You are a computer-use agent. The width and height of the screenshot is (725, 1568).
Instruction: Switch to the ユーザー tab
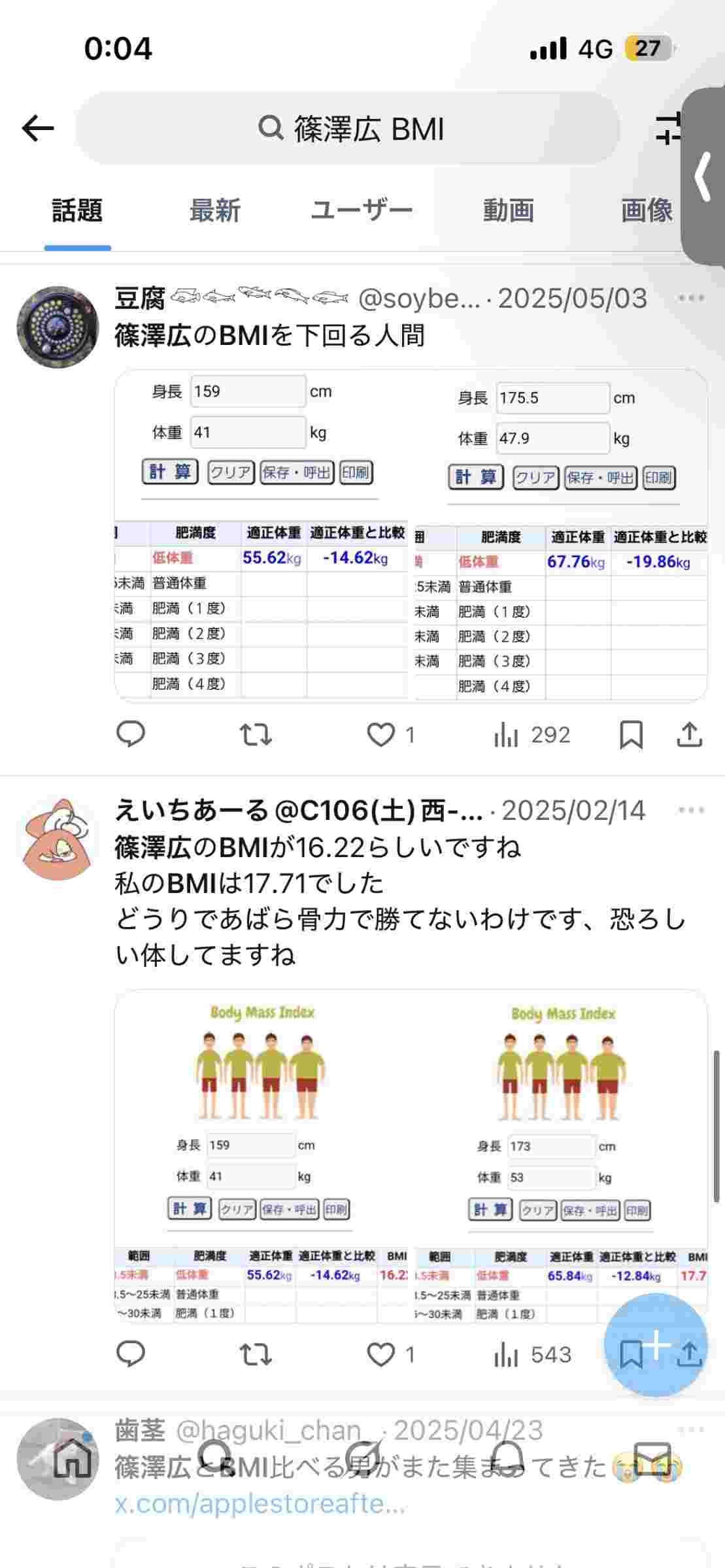pyautogui.click(x=361, y=211)
